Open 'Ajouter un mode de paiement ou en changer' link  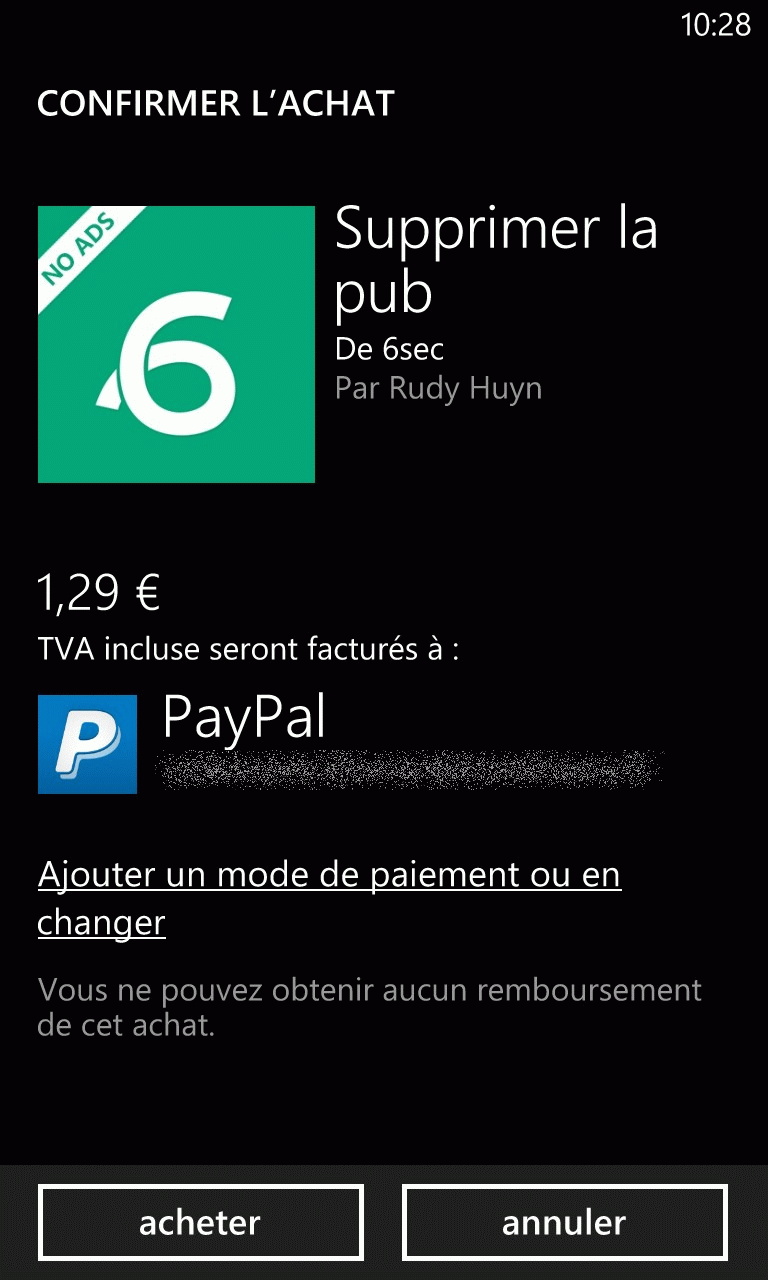pos(329,898)
